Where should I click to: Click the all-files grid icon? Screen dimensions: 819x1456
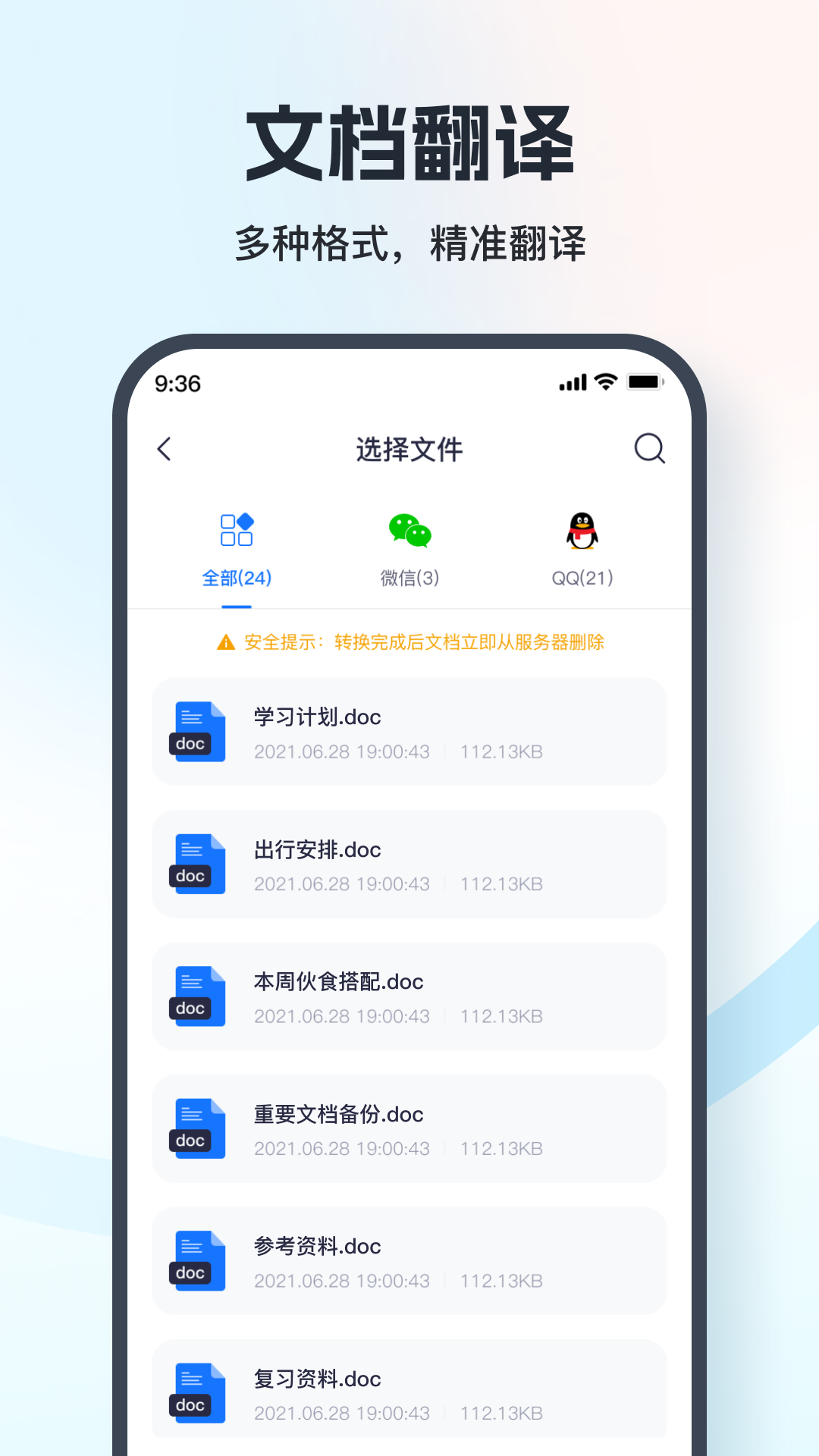point(236,531)
